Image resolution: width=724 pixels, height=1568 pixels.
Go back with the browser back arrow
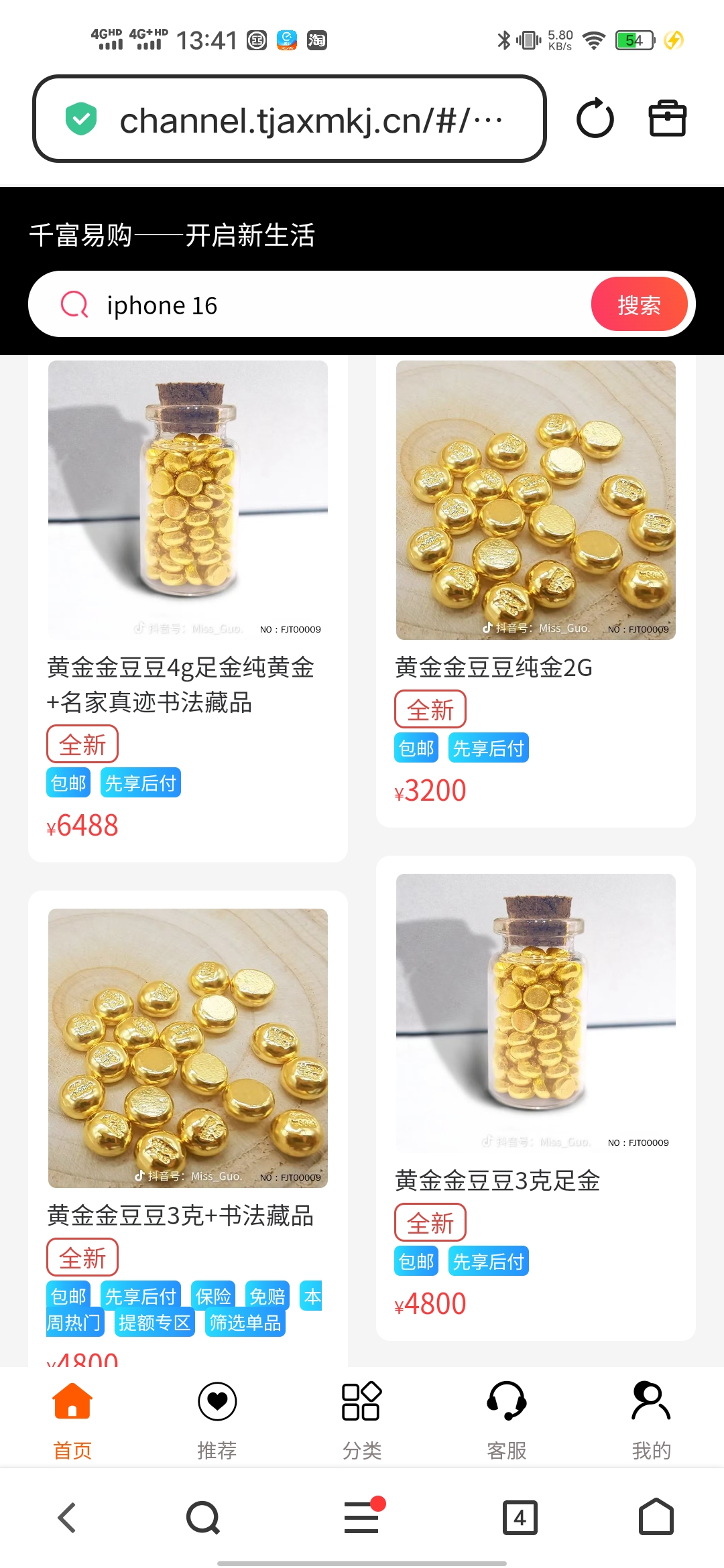(68, 1518)
